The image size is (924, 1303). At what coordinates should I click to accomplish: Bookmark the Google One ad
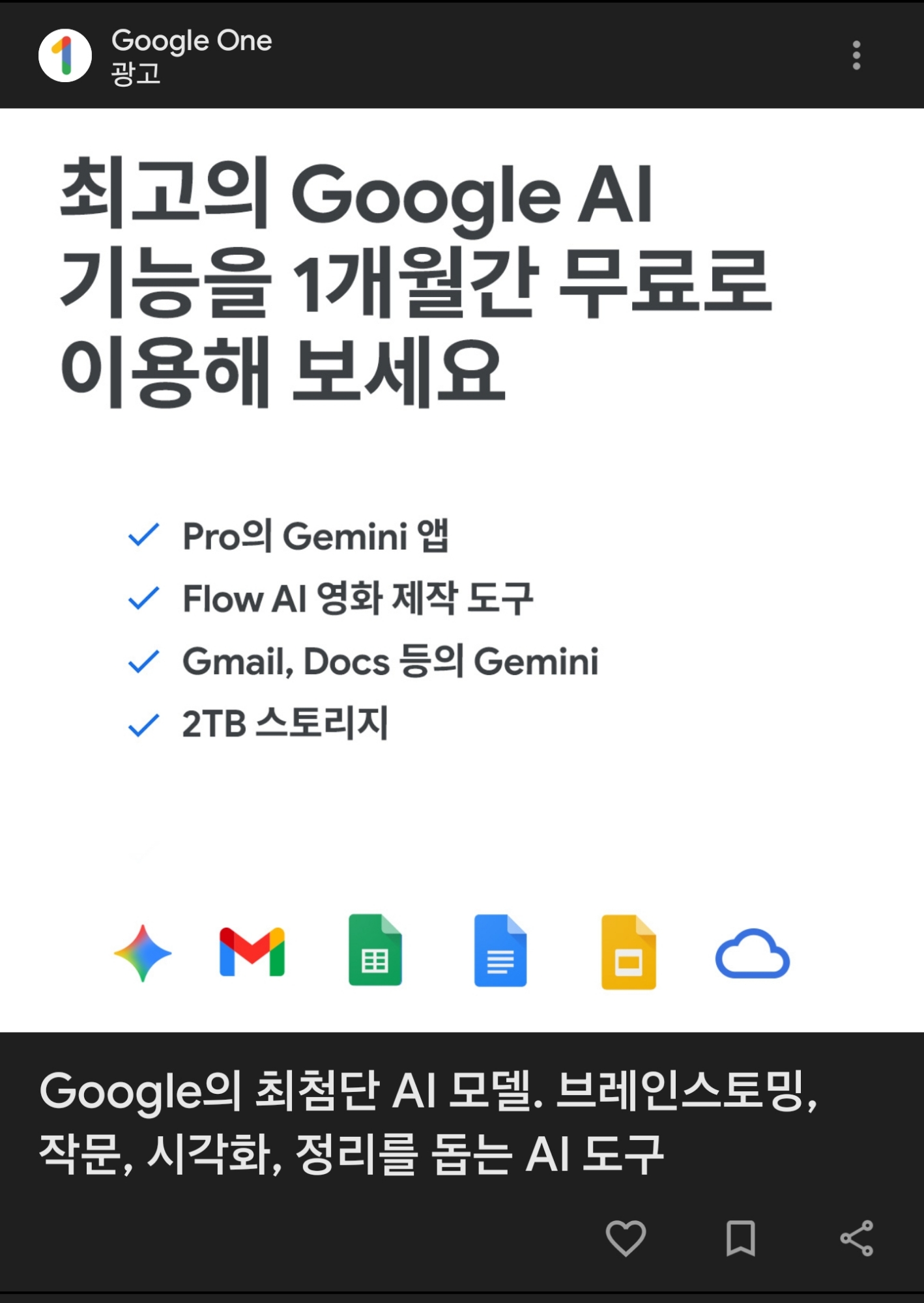tap(741, 1238)
